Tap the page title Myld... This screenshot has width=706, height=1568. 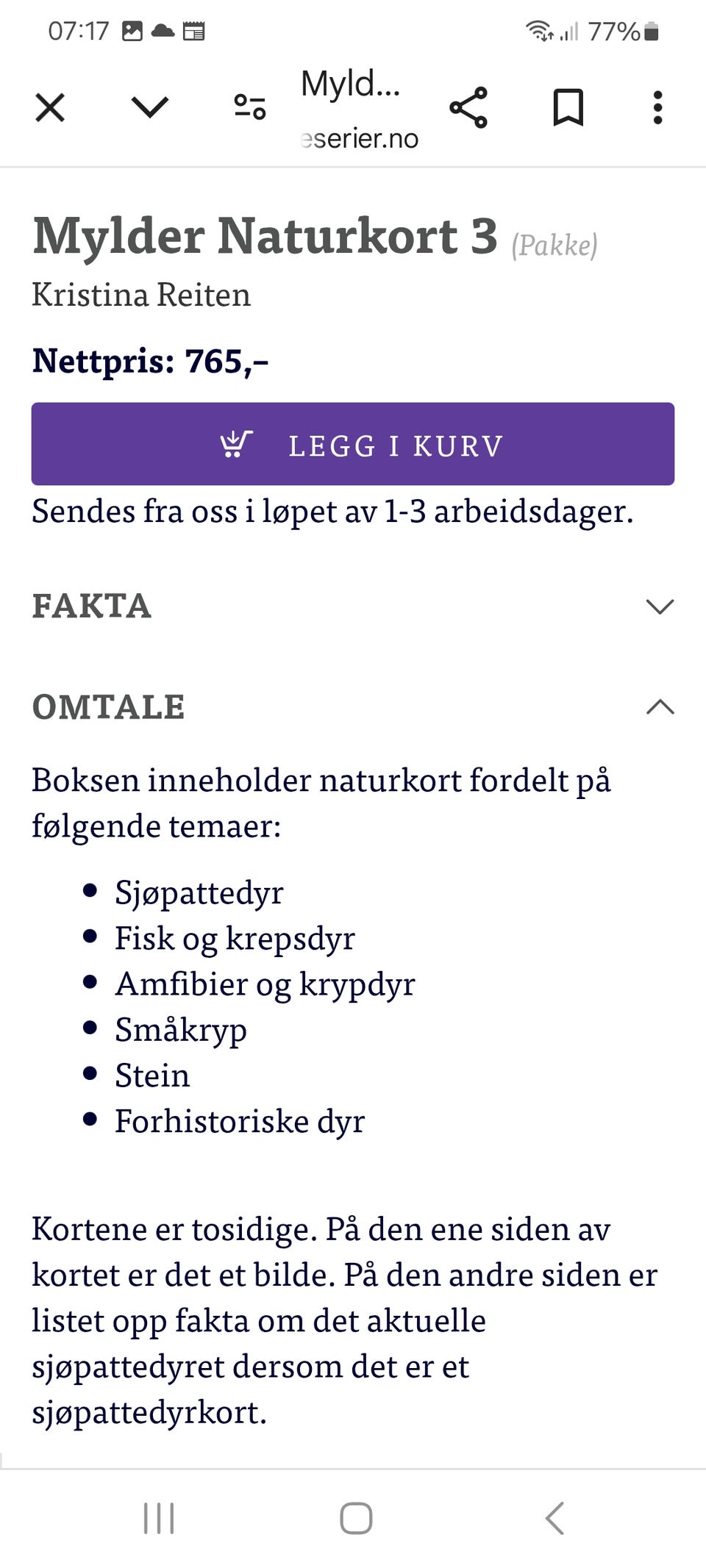[351, 85]
